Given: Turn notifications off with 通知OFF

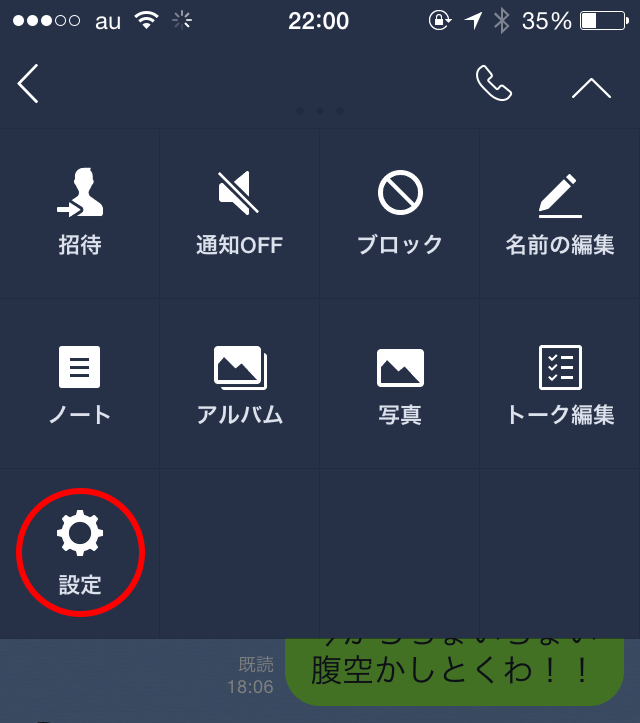Looking at the screenshot, I should (x=239, y=213).
